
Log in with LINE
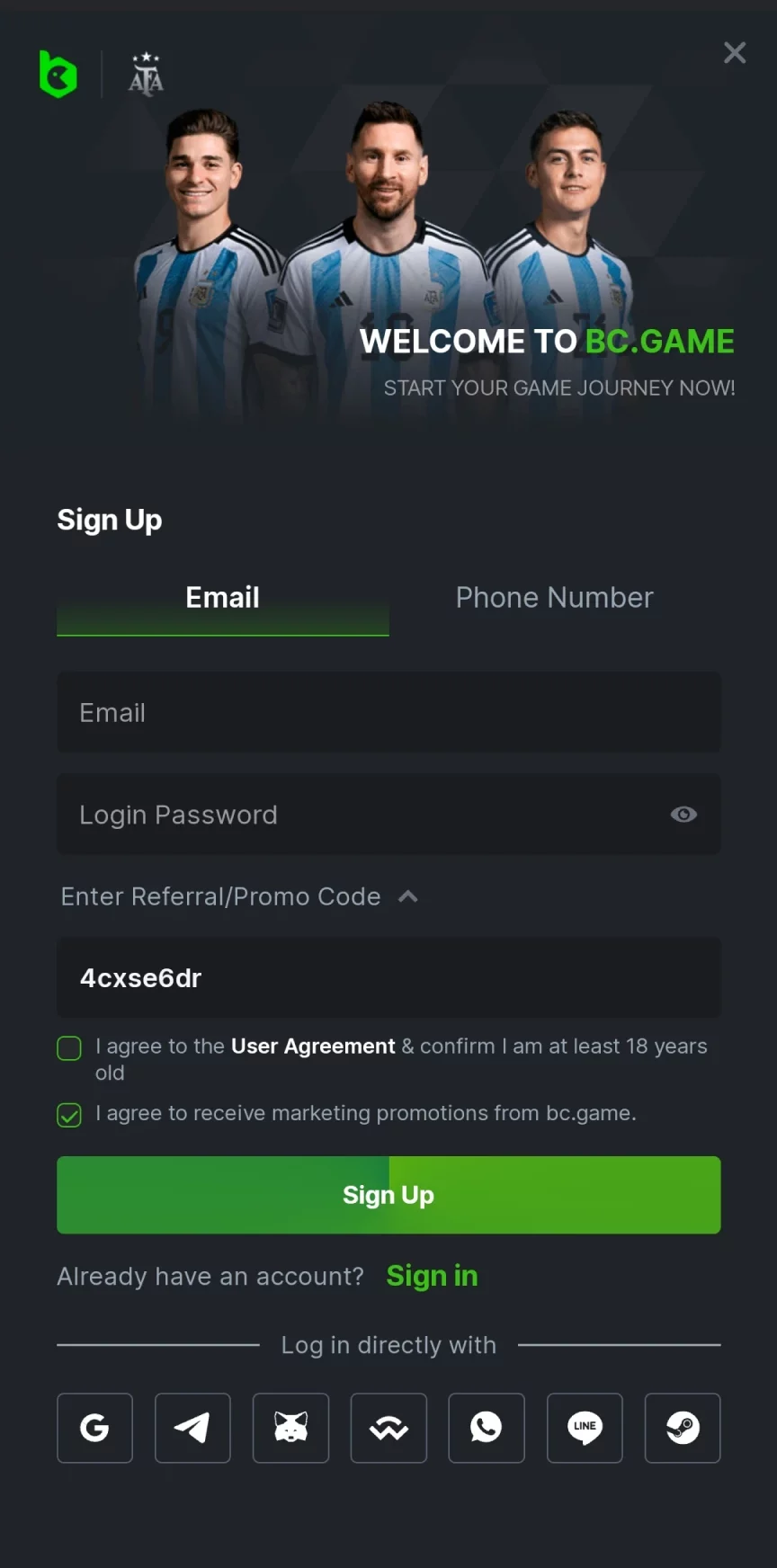coord(585,1428)
